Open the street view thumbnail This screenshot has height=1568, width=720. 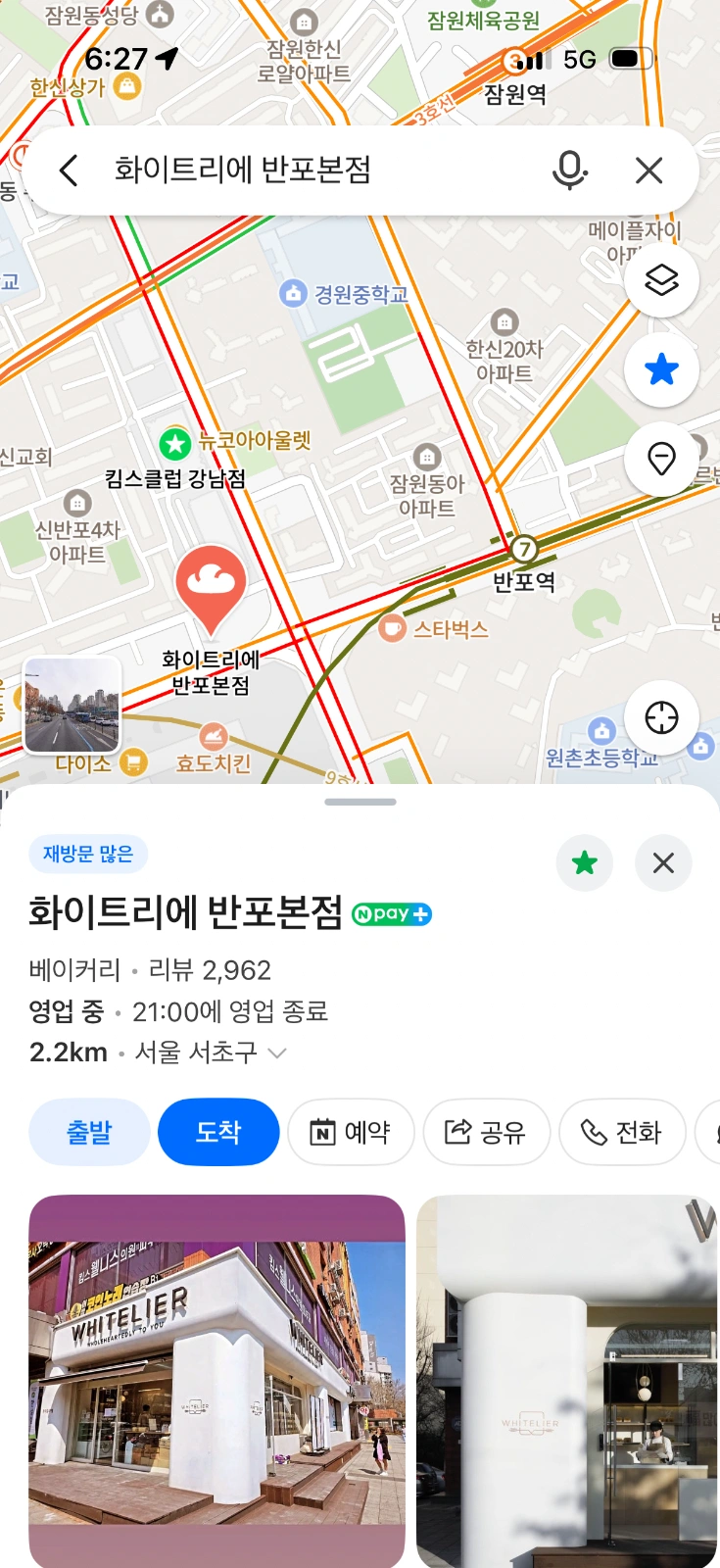(72, 705)
